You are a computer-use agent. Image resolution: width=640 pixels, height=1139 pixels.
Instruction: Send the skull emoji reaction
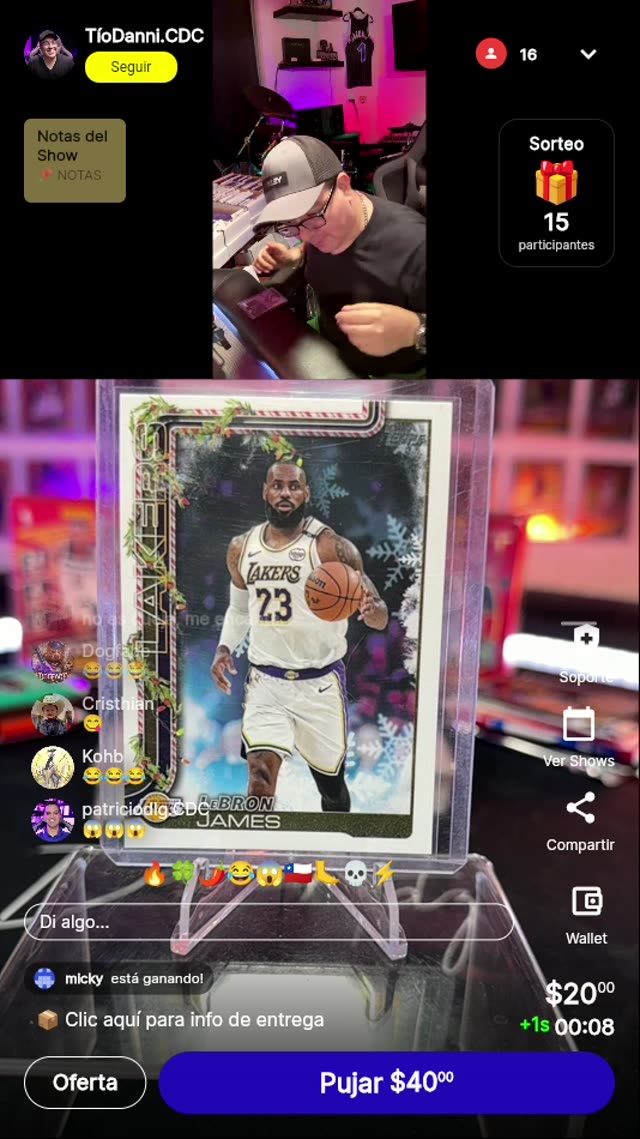click(356, 875)
